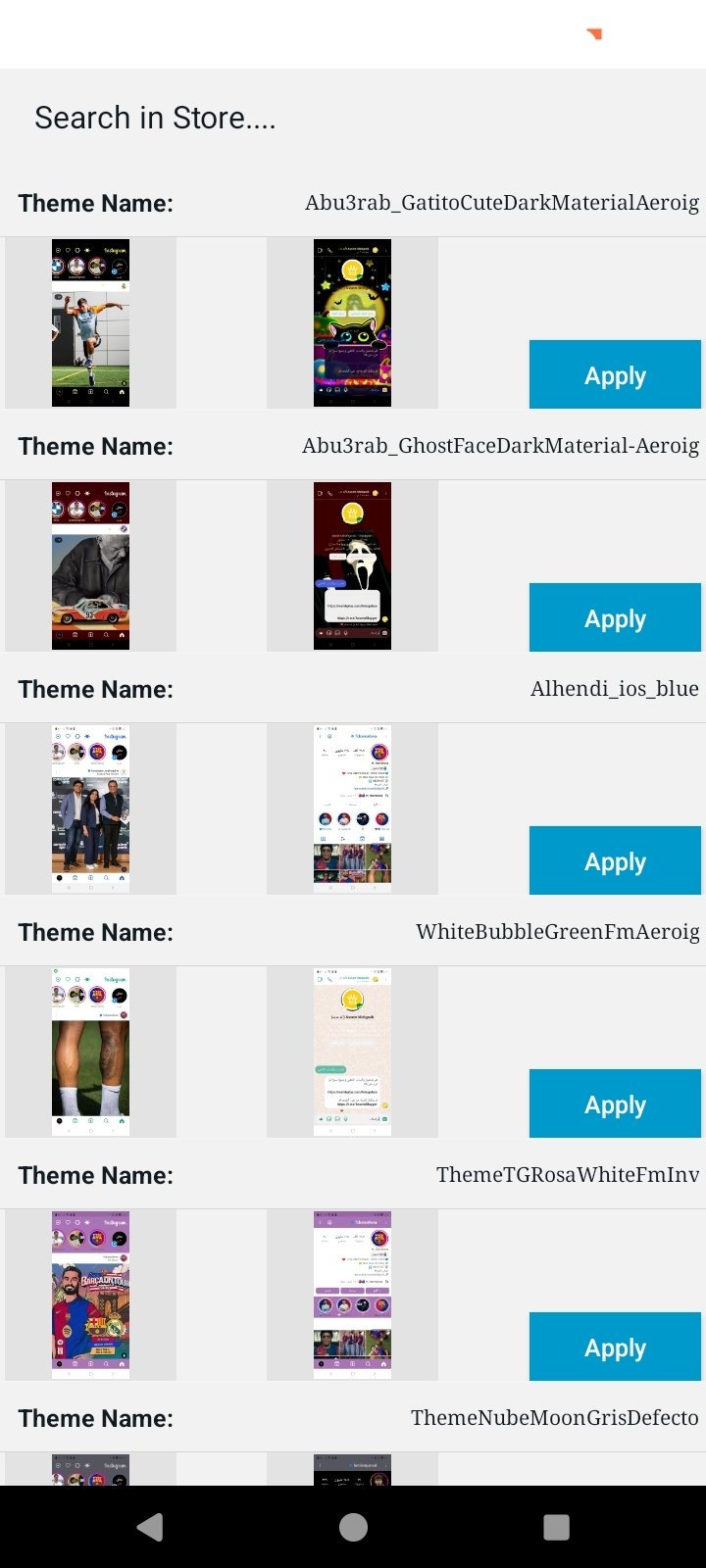
Task: Go to the home screen
Action: click(353, 1527)
